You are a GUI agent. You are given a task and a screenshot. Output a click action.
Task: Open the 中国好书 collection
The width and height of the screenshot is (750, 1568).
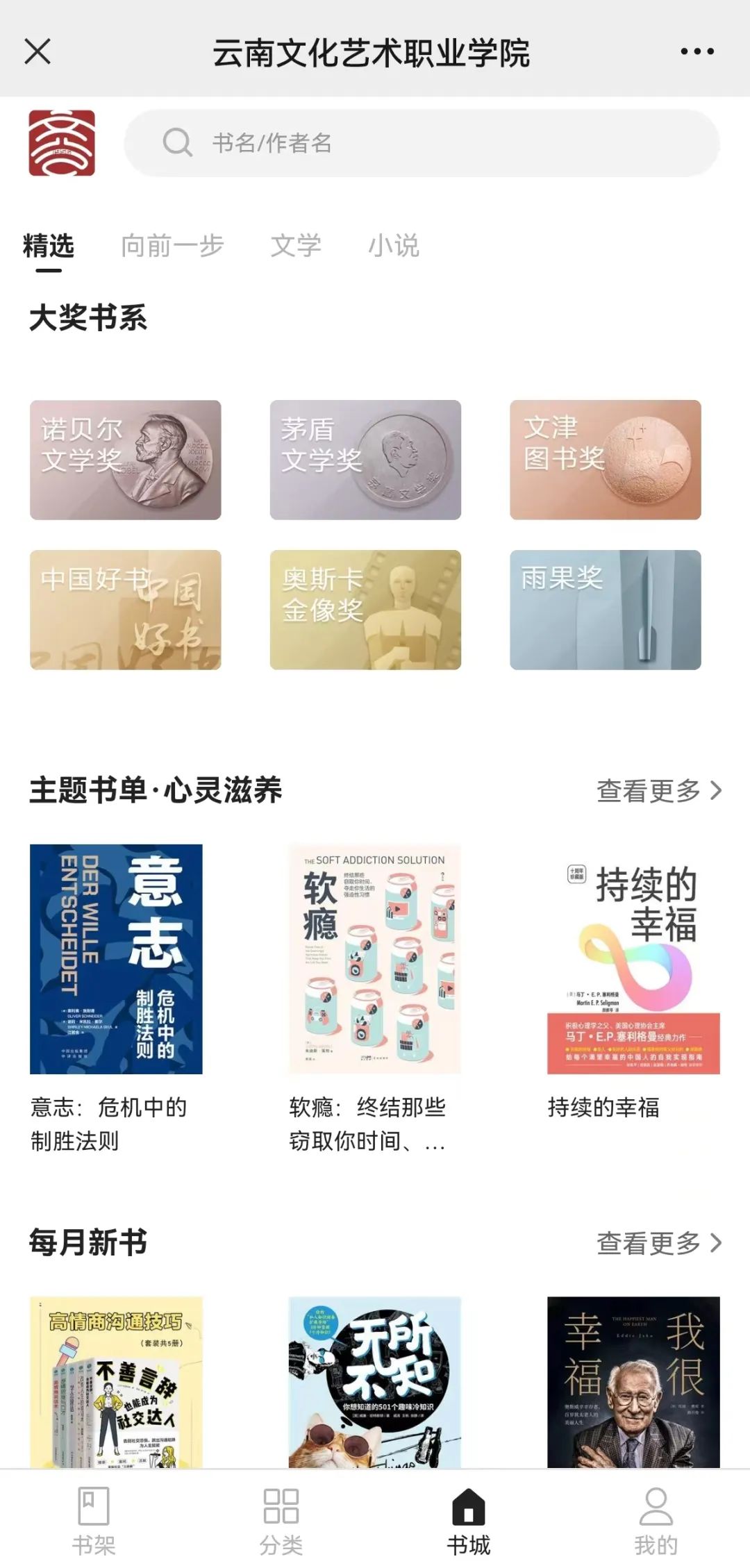click(126, 610)
